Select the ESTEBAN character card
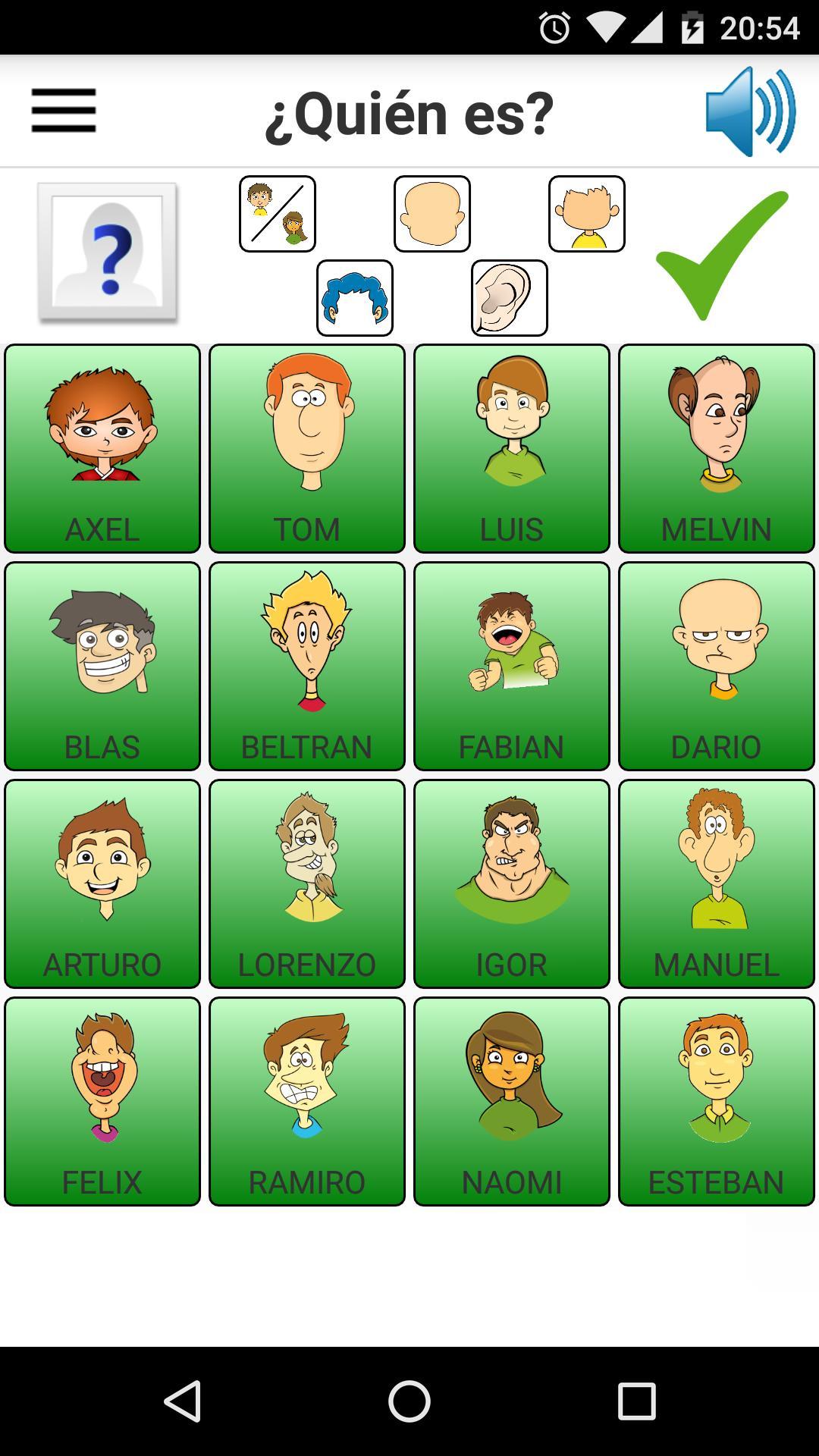Screen dimensions: 819x1456 pyautogui.click(x=717, y=1102)
